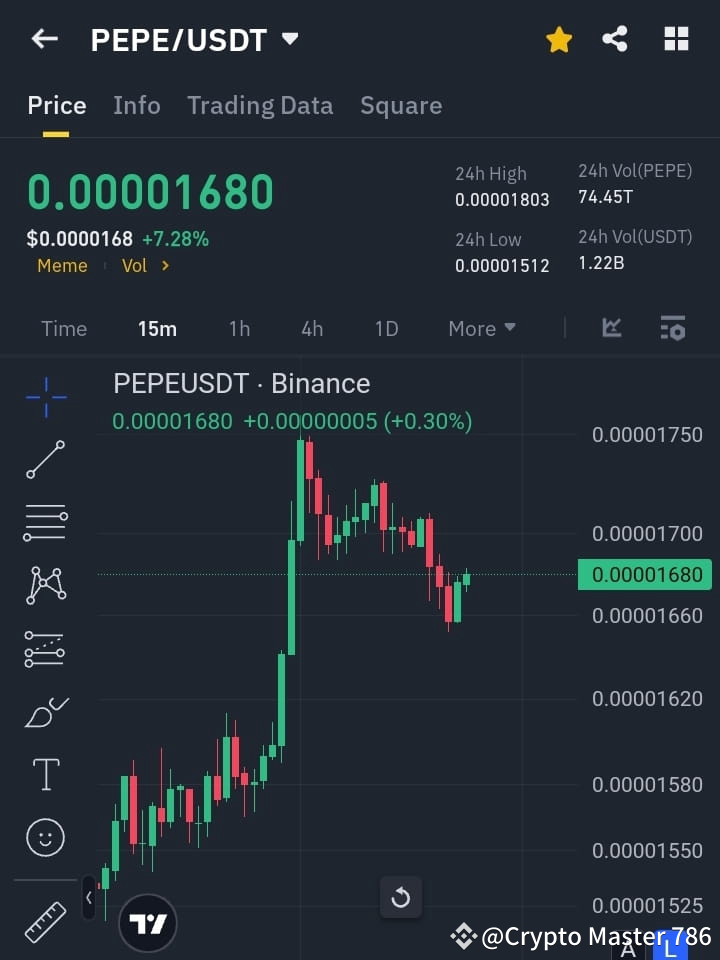Select the measure ruler tool
This screenshot has width=720, height=960.
point(45,921)
